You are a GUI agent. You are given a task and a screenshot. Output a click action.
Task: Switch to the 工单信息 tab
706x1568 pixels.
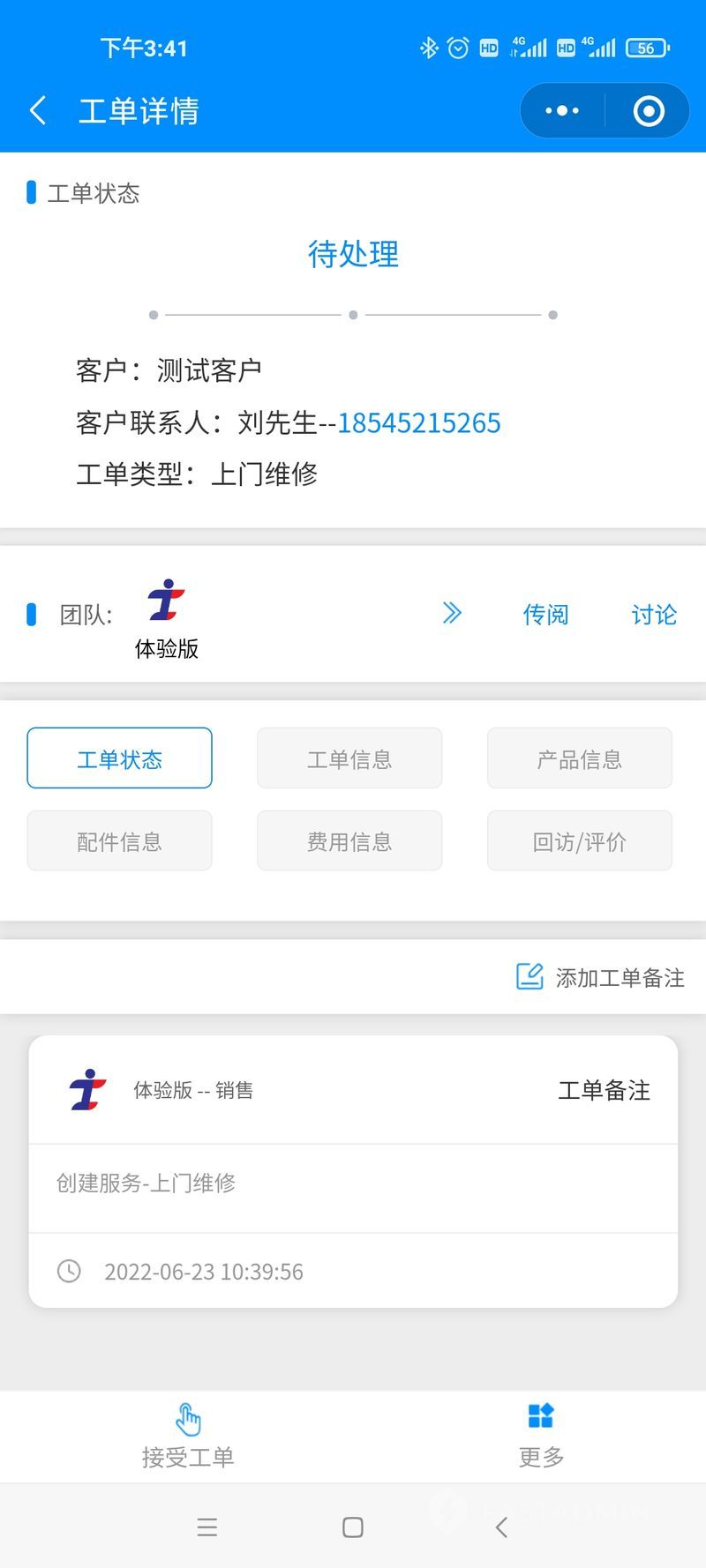pyautogui.click(x=349, y=758)
